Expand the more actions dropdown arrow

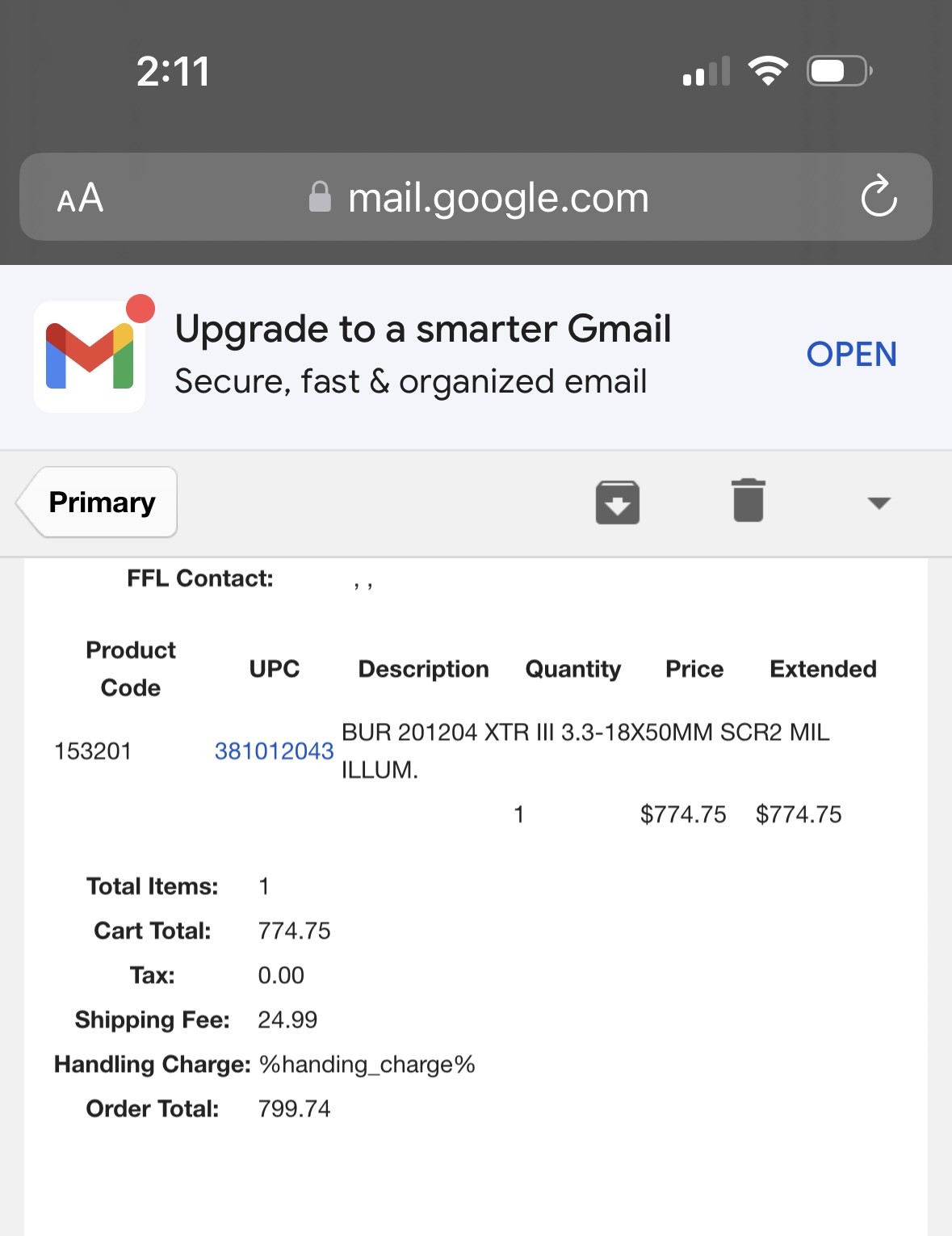point(879,503)
